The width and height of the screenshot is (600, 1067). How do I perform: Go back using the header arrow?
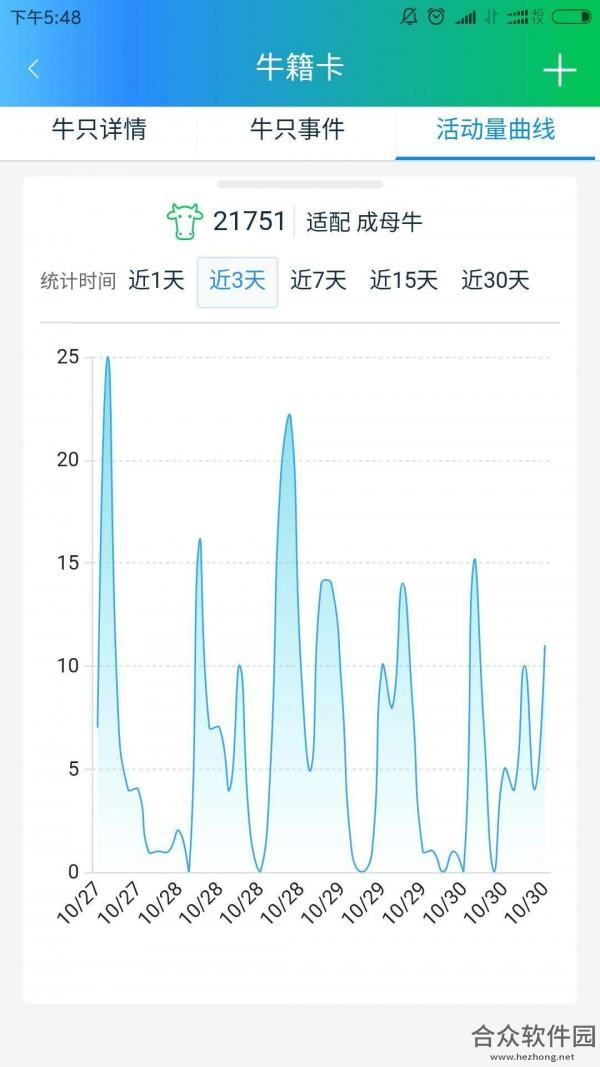point(33,69)
